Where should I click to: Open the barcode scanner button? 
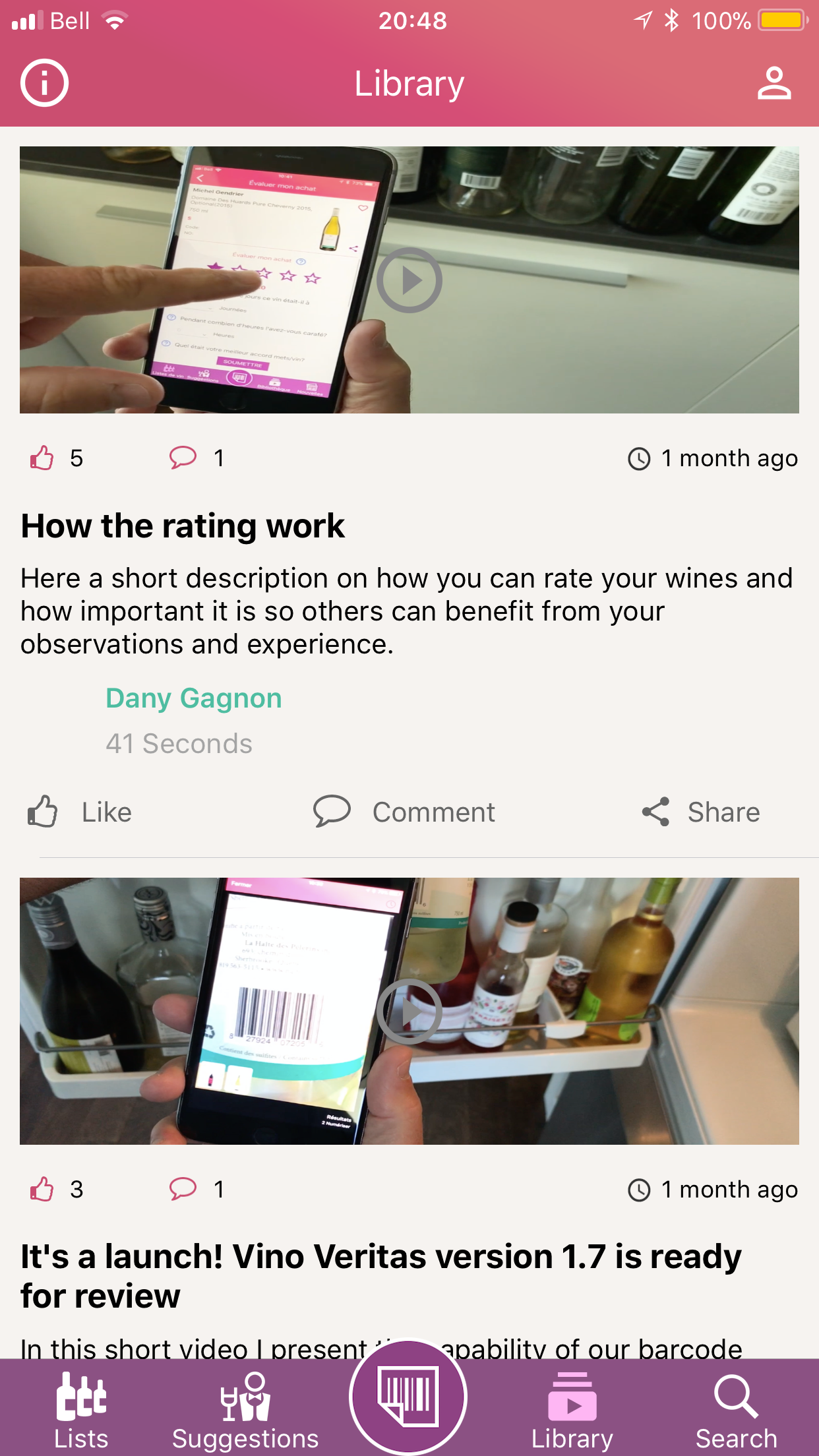click(x=408, y=1397)
